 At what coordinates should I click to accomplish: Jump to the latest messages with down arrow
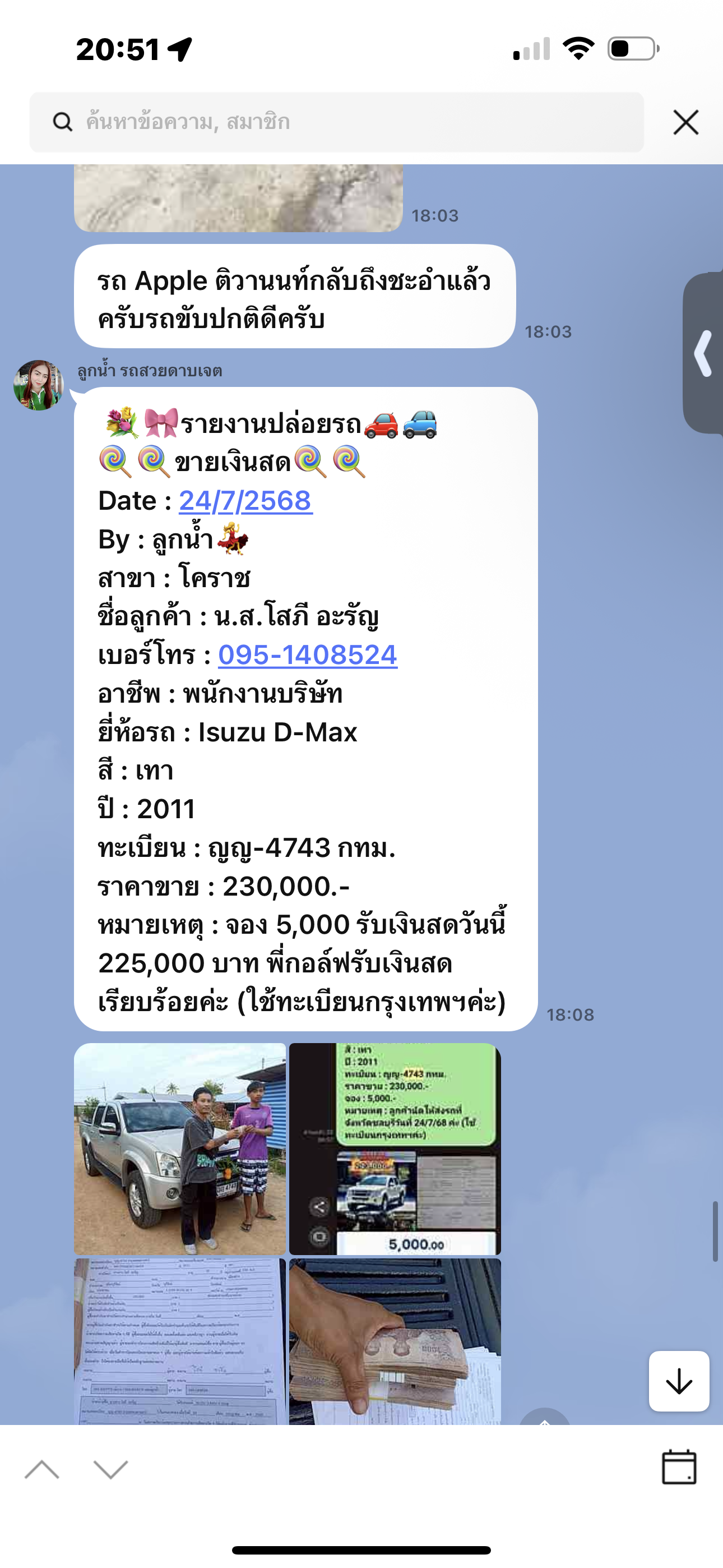(679, 1381)
